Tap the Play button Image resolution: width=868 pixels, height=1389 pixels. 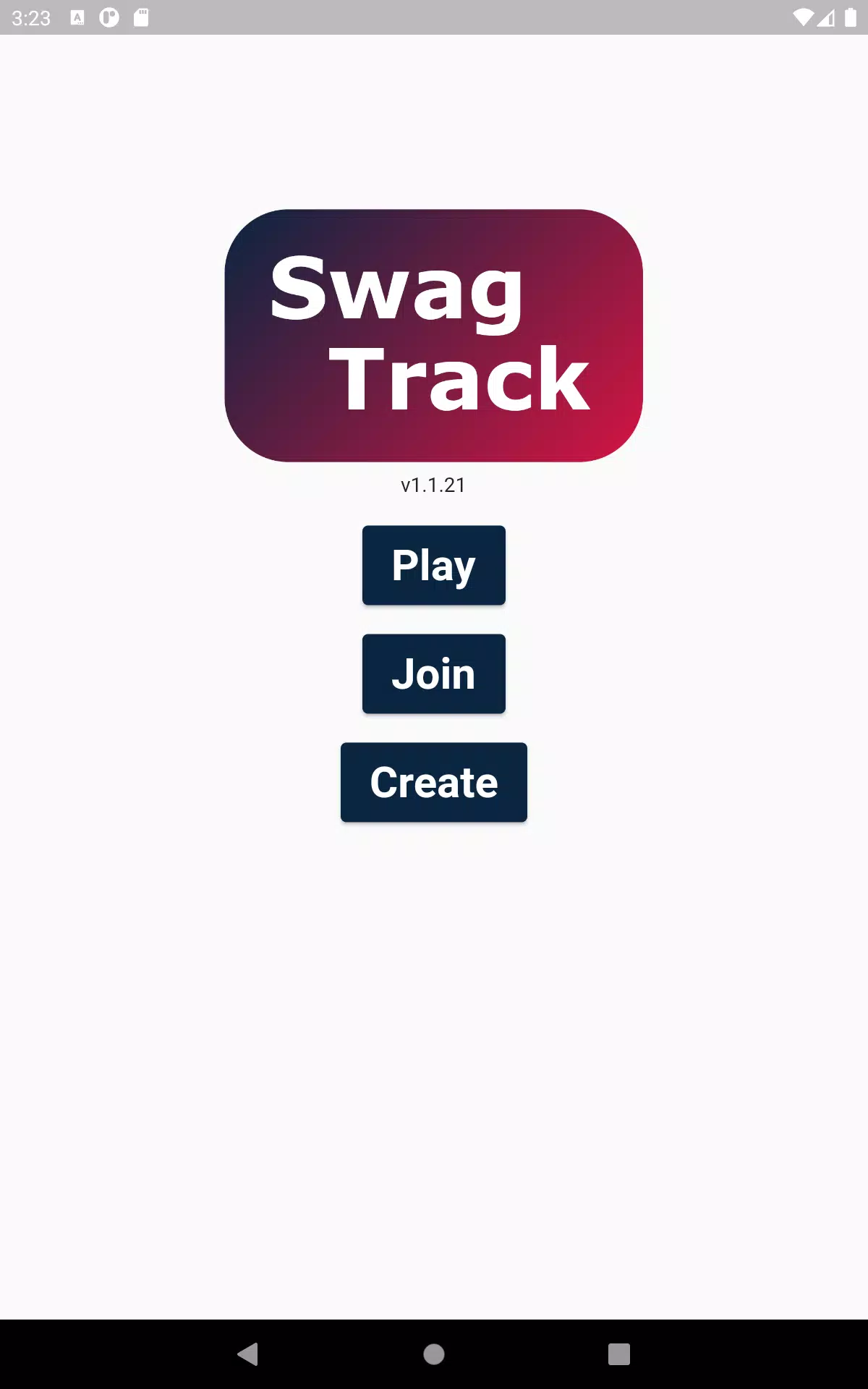433,565
